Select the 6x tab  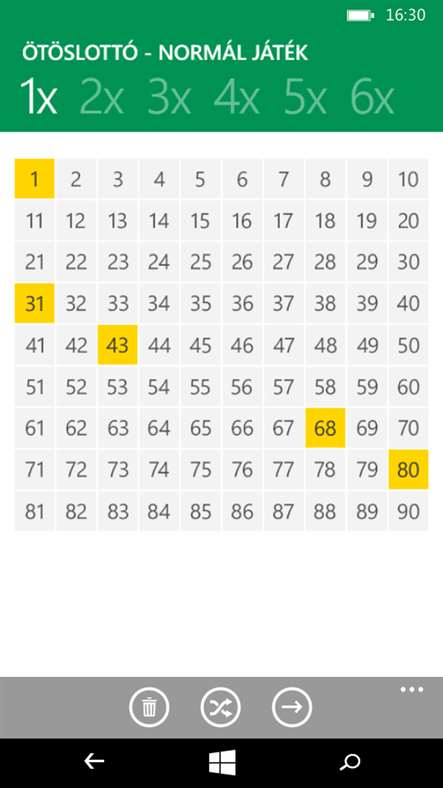coord(372,98)
